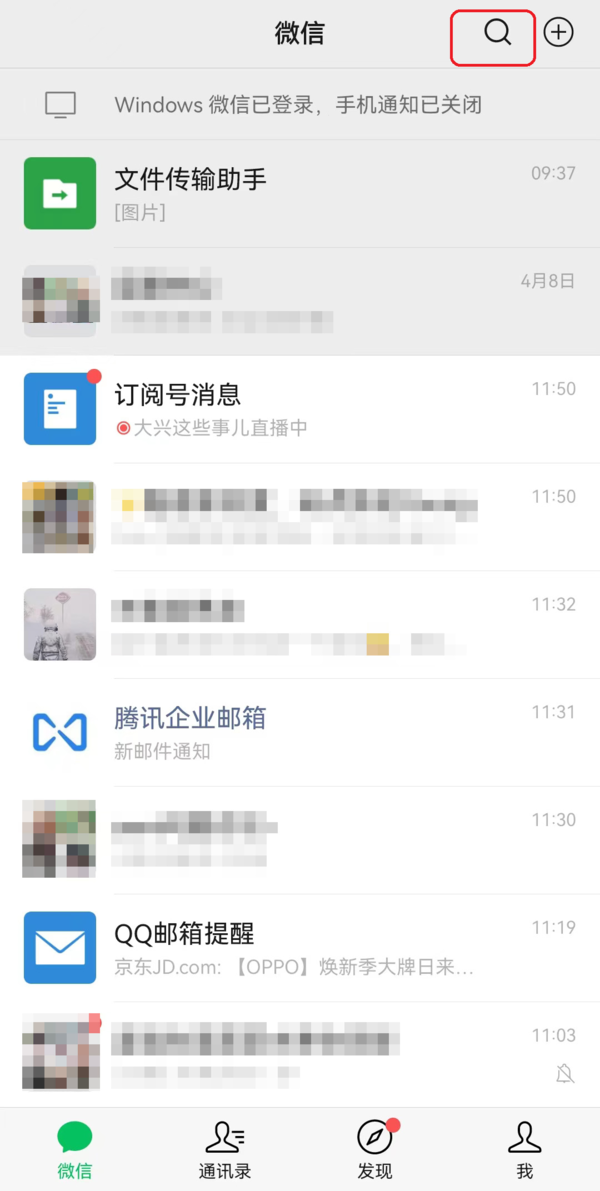The image size is (600, 1191).
Task: Switch to the 通讯录 tab
Action: click(x=225, y=1150)
